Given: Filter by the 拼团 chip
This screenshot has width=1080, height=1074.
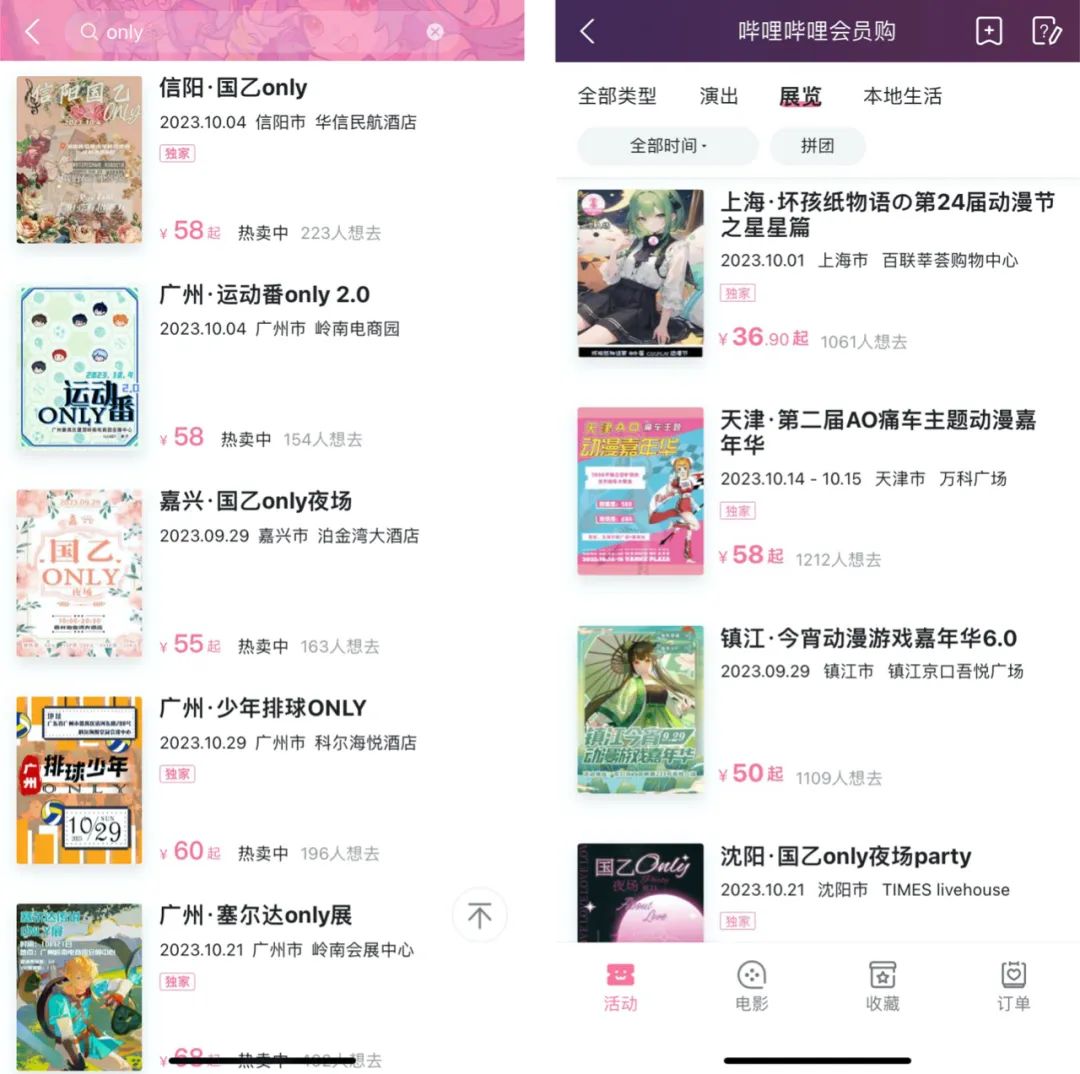Looking at the screenshot, I should click(817, 146).
